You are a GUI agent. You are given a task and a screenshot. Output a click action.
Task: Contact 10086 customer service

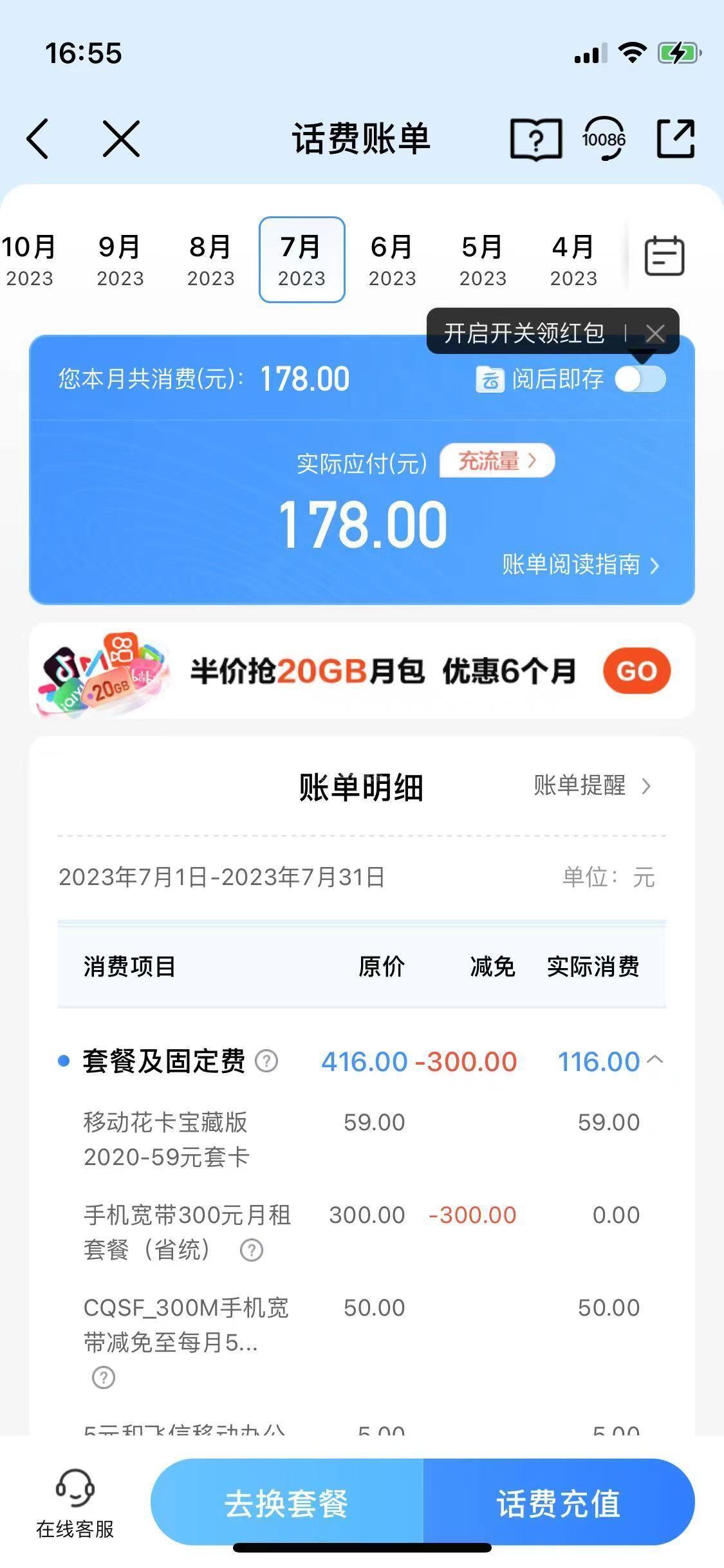[x=604, y=138]
